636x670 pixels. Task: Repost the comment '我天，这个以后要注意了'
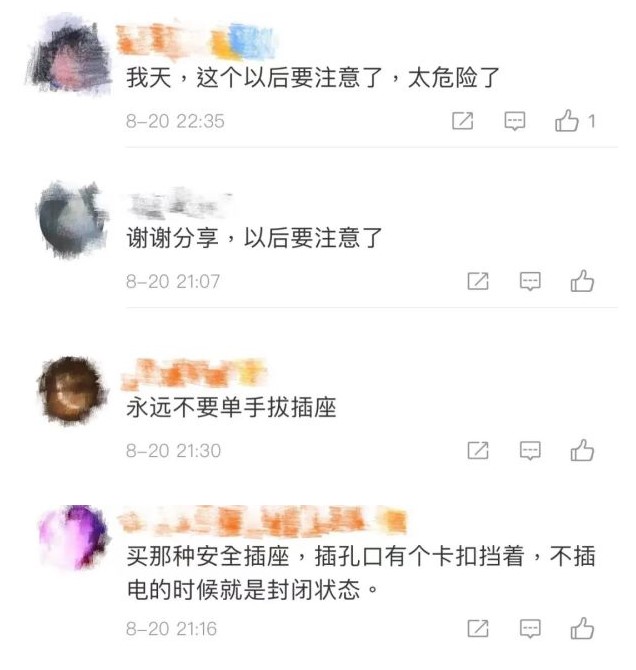coord(462,122)
